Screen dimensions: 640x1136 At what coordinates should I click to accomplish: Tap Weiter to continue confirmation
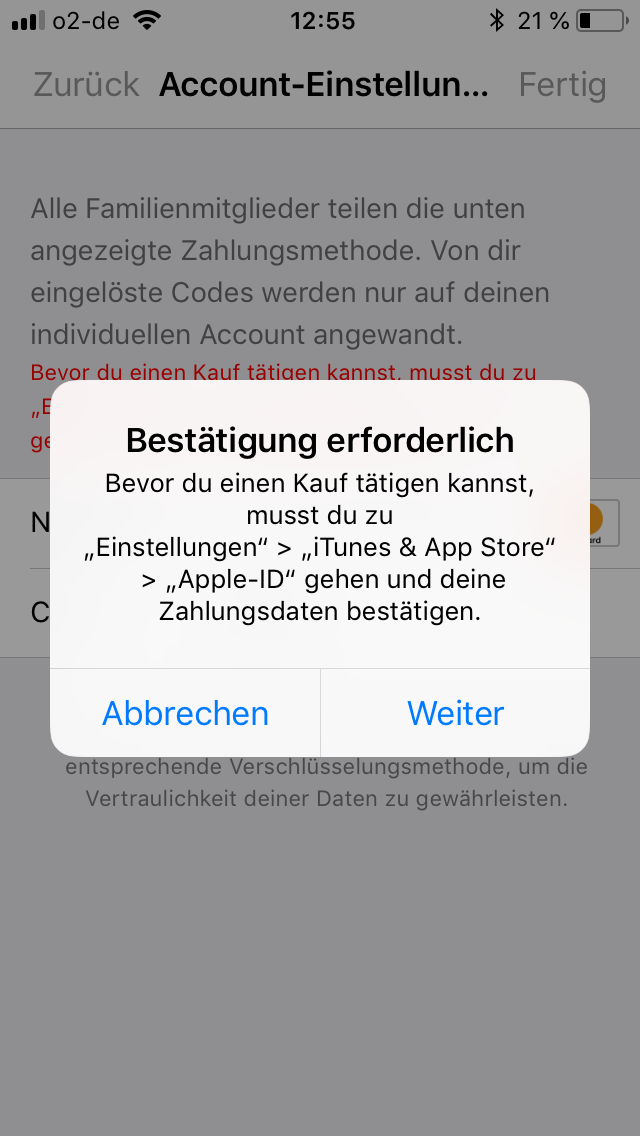pyautogui.click(x=455, y=713)
